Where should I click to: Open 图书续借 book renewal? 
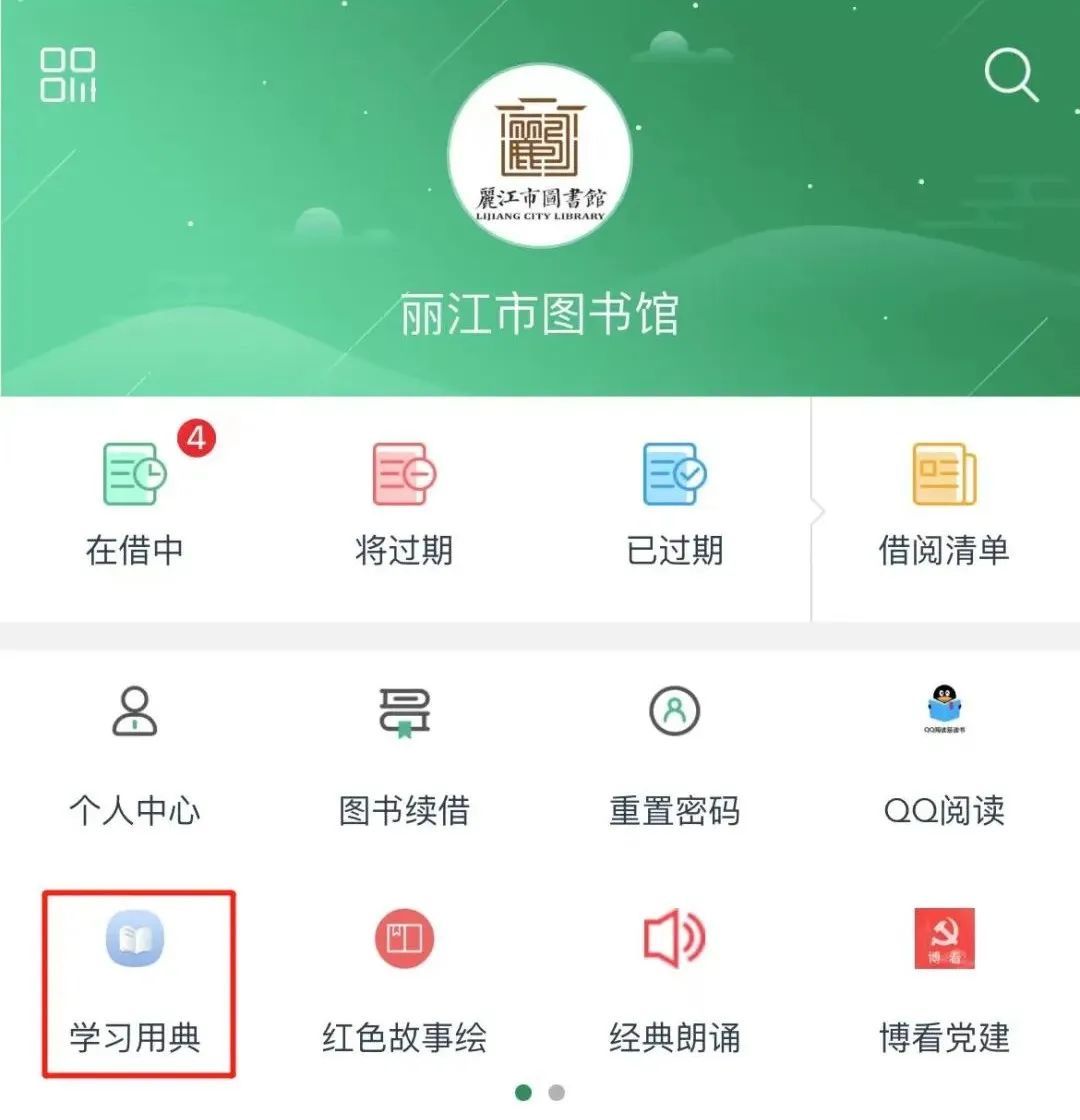coord(404,755)
